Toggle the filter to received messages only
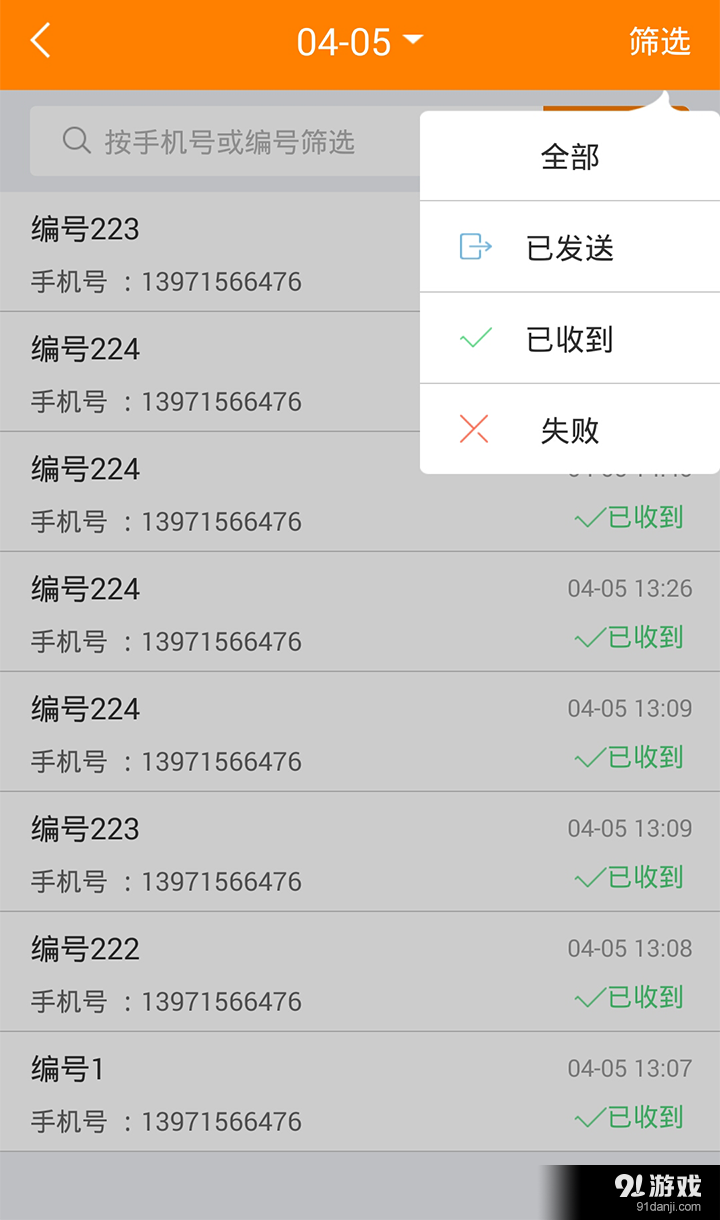The width and height of the screenshot is (720, 1220). [x=570, y=338]
